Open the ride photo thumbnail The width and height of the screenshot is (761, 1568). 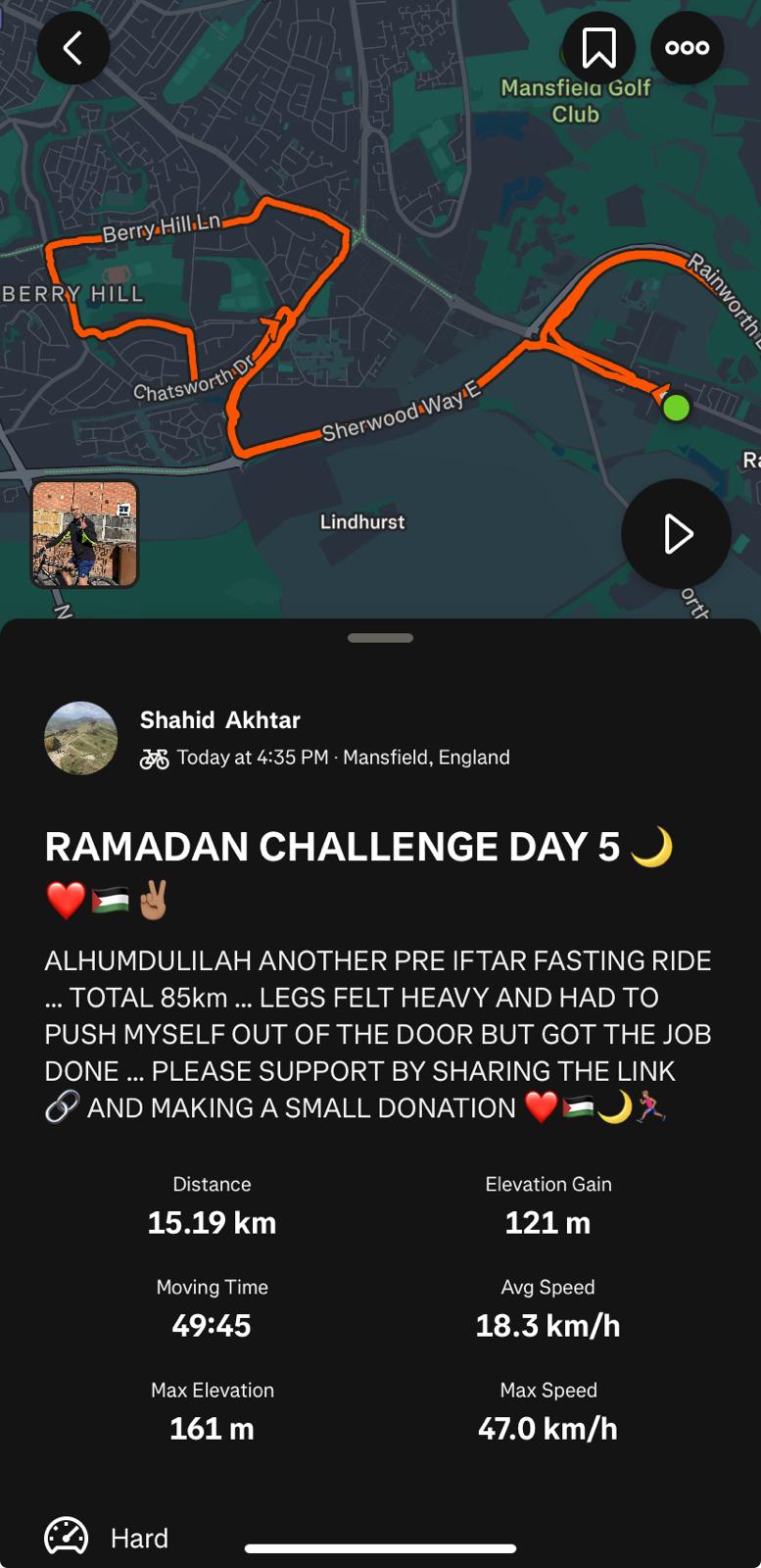(85, 534)
